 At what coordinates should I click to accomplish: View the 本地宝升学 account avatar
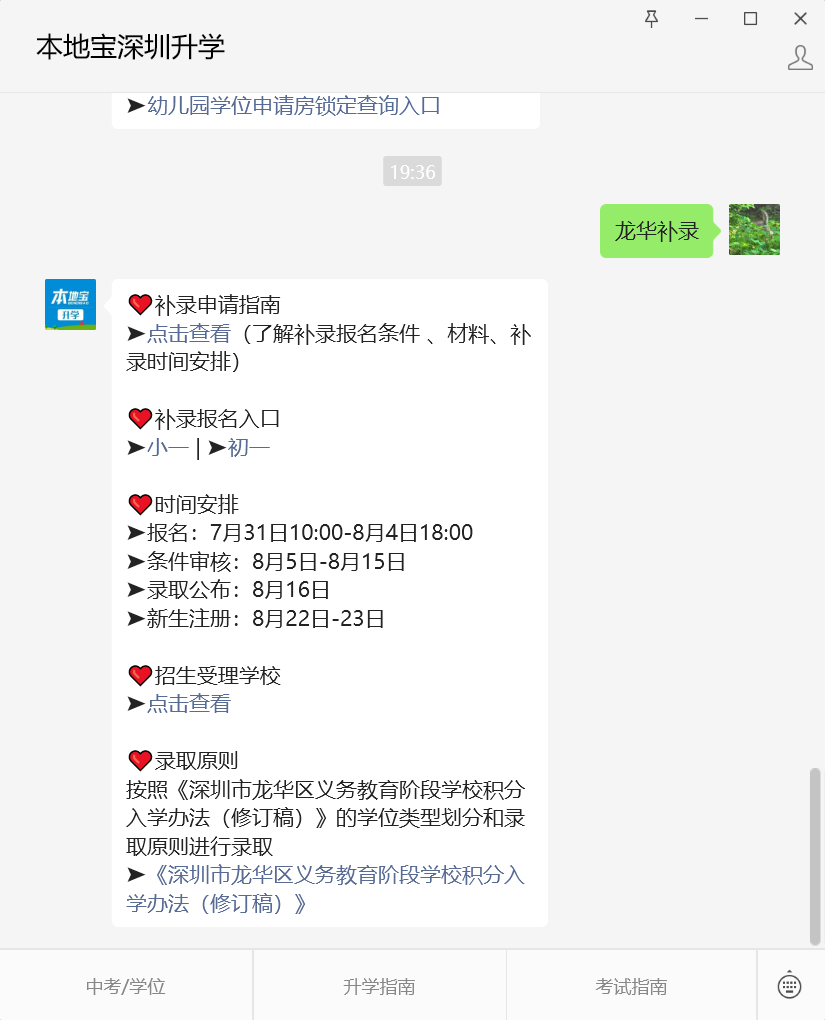click(70, 304)
